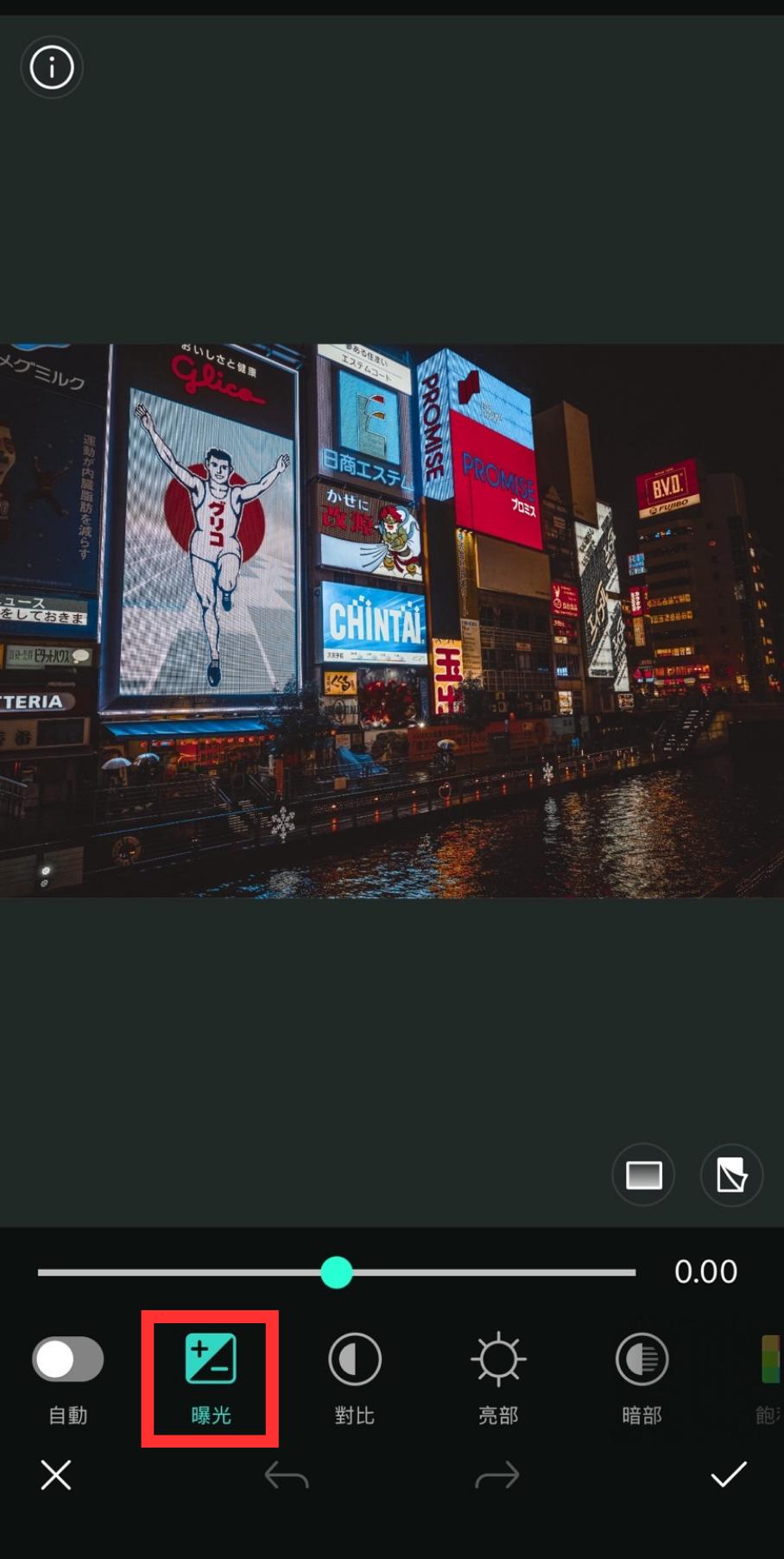Confirm edits with the checkmark

[x=728, y=1475]
